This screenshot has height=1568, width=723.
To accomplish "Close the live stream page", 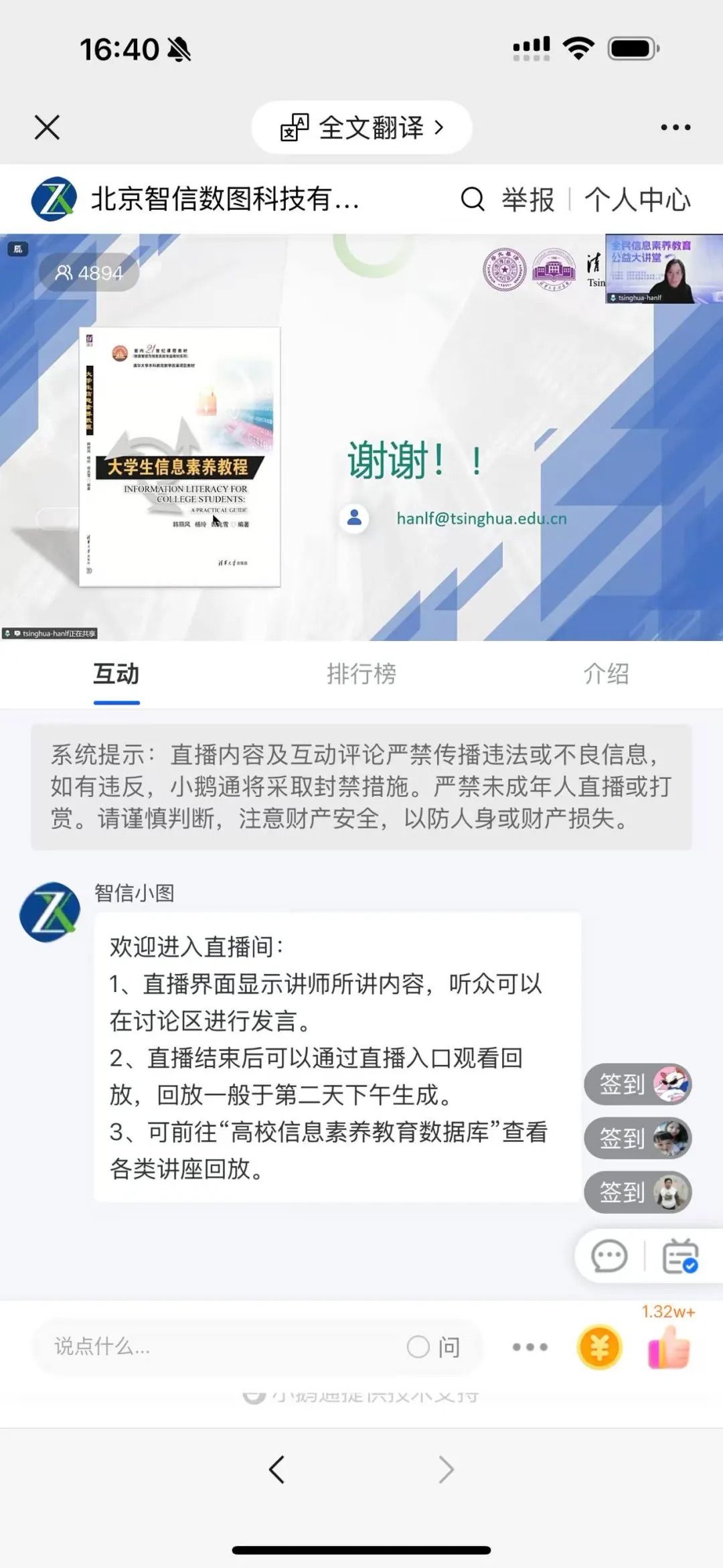I will [47, 127].
